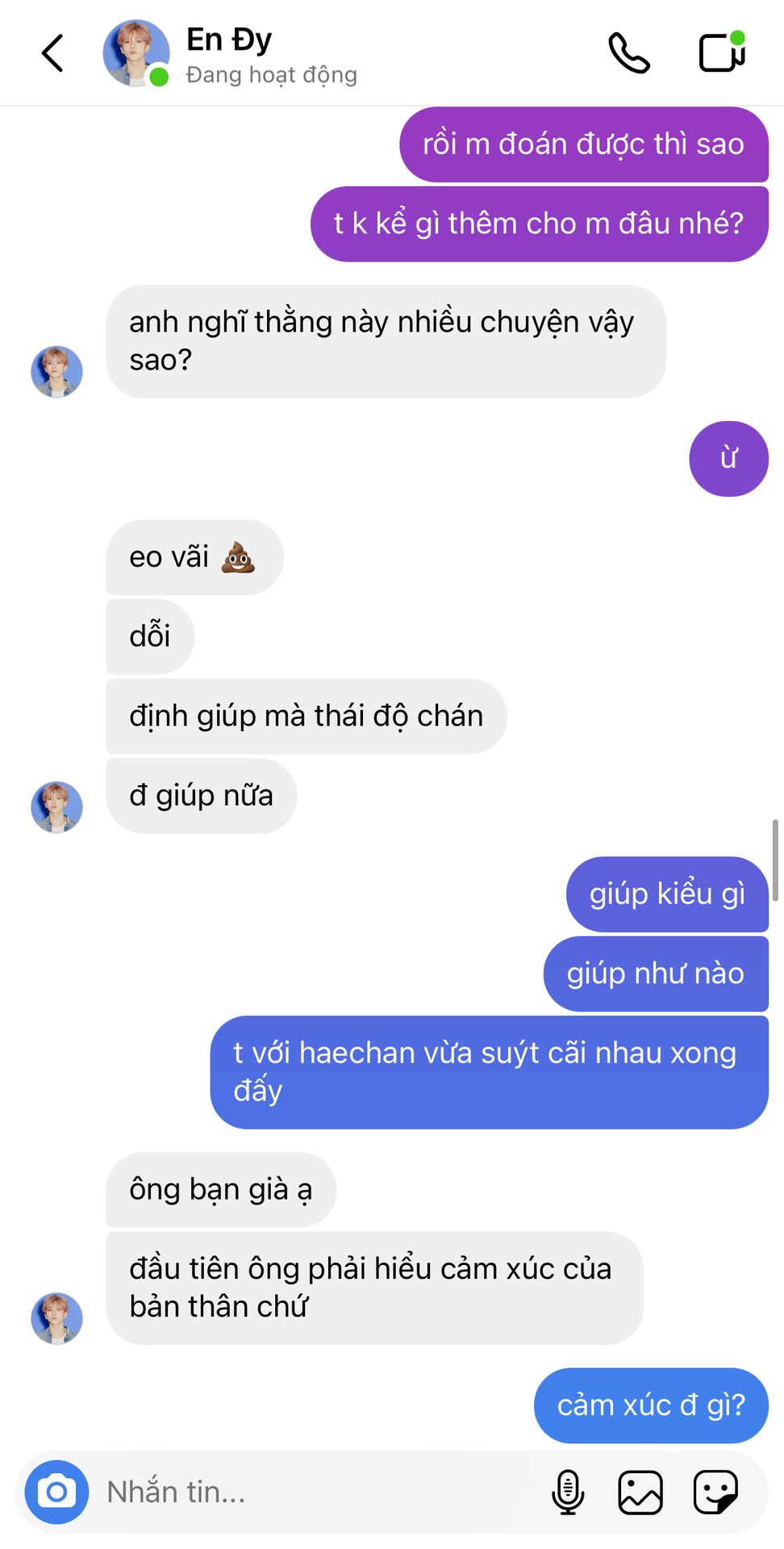Screen dimensions: 784x1549
Task: Go back to the chat list
Action: [53, 53]
